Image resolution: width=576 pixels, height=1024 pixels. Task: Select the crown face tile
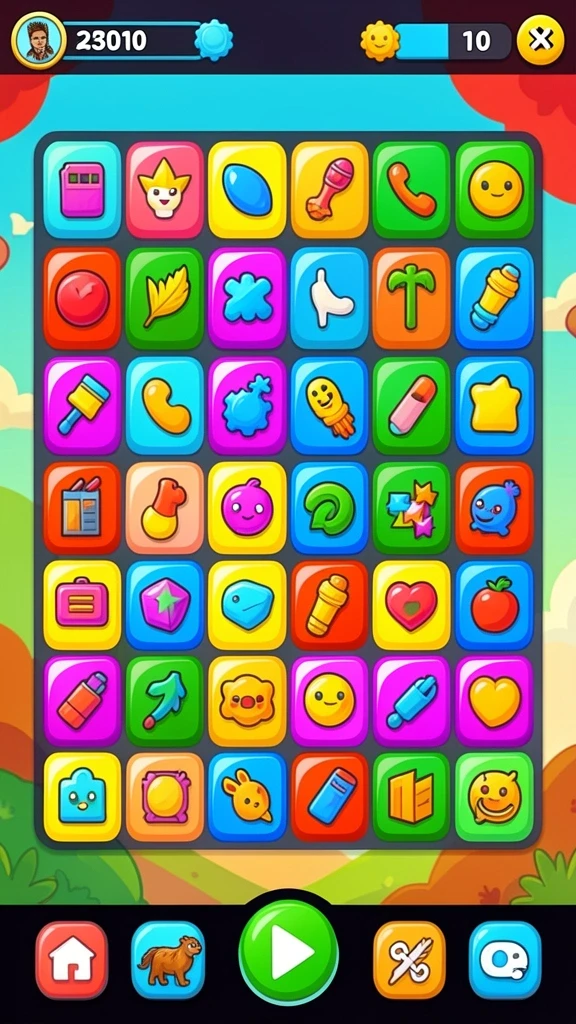tap(165, 189)
